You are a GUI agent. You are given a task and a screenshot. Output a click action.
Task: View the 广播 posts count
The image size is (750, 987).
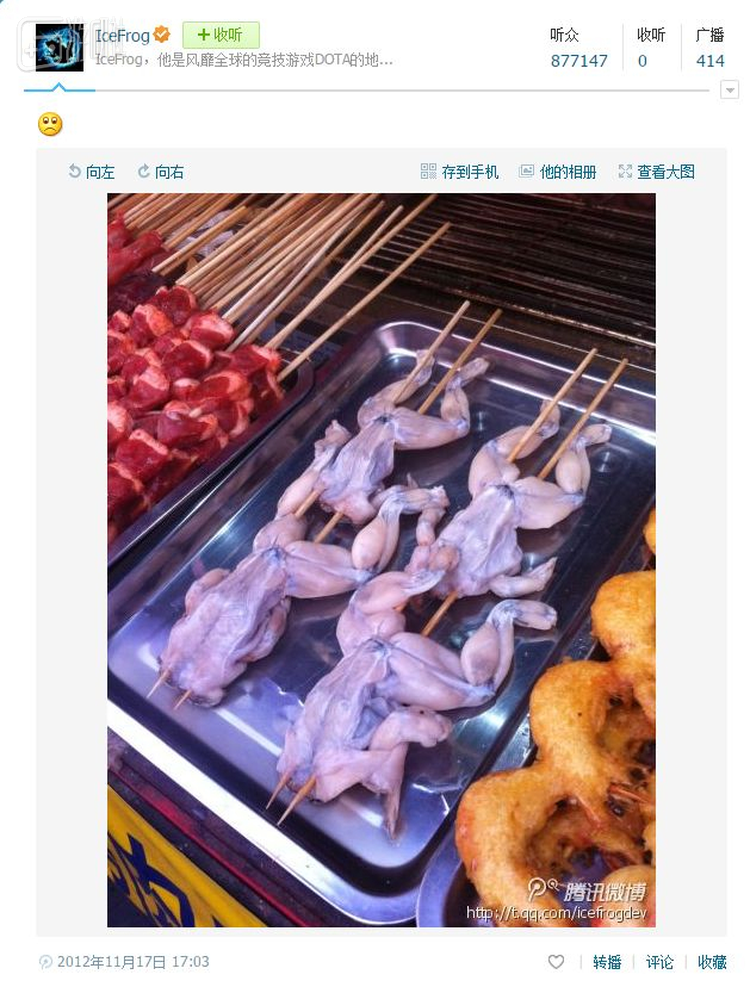pyautogui.click(x=710, y=60)
